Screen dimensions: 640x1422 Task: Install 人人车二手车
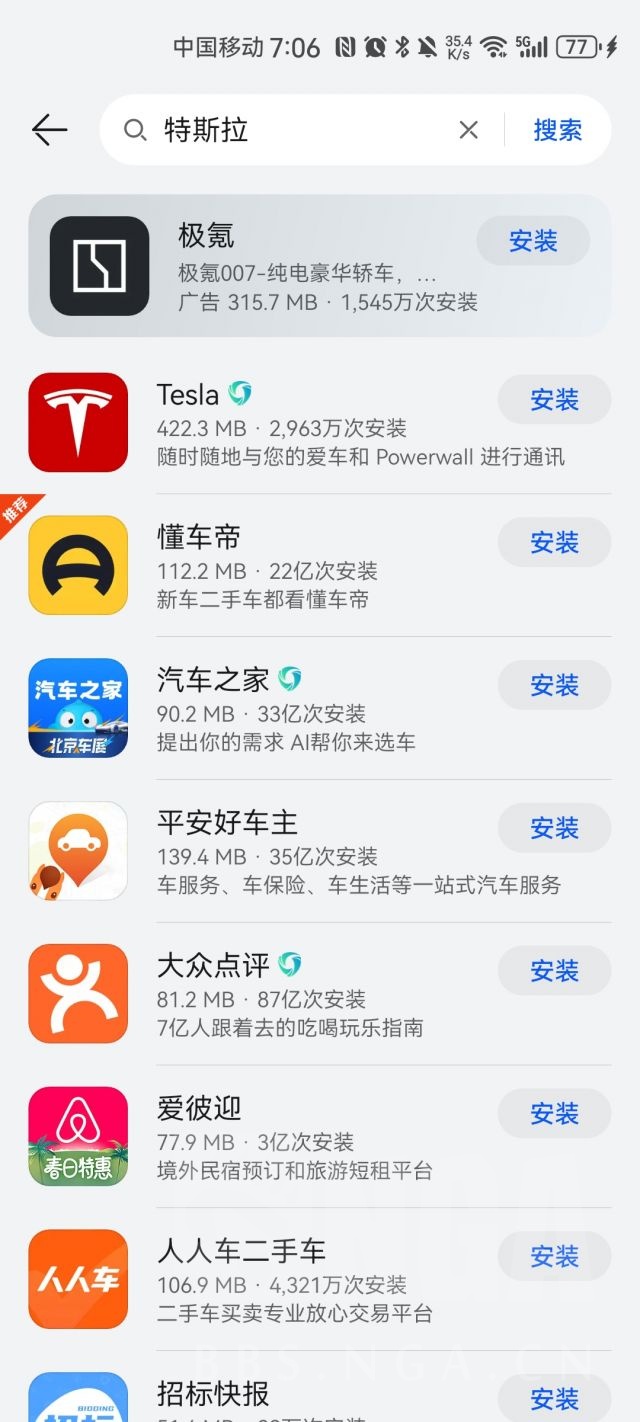click(554, 1257)
